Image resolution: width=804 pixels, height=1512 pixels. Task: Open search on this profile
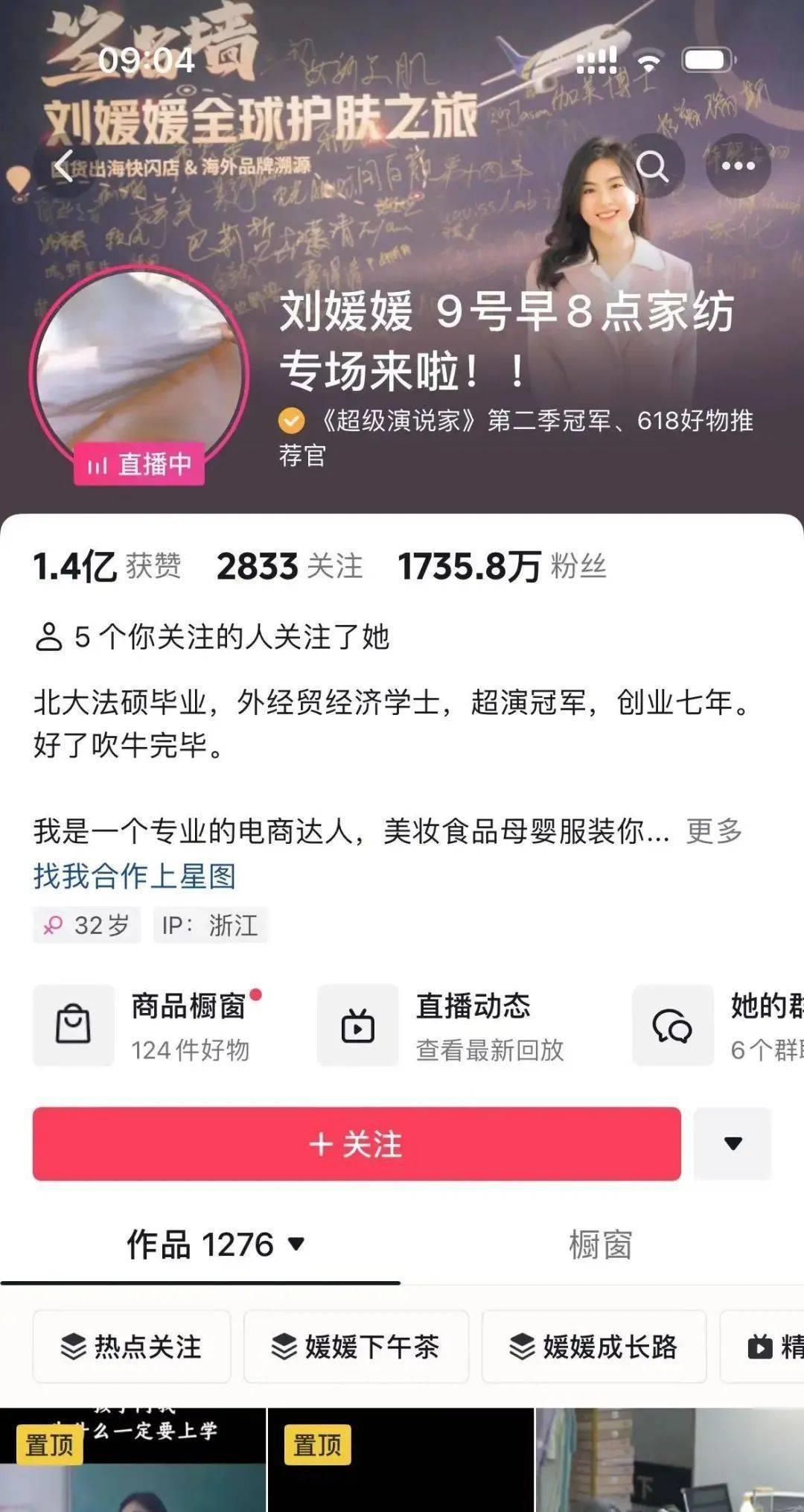(x=652, y=165)
